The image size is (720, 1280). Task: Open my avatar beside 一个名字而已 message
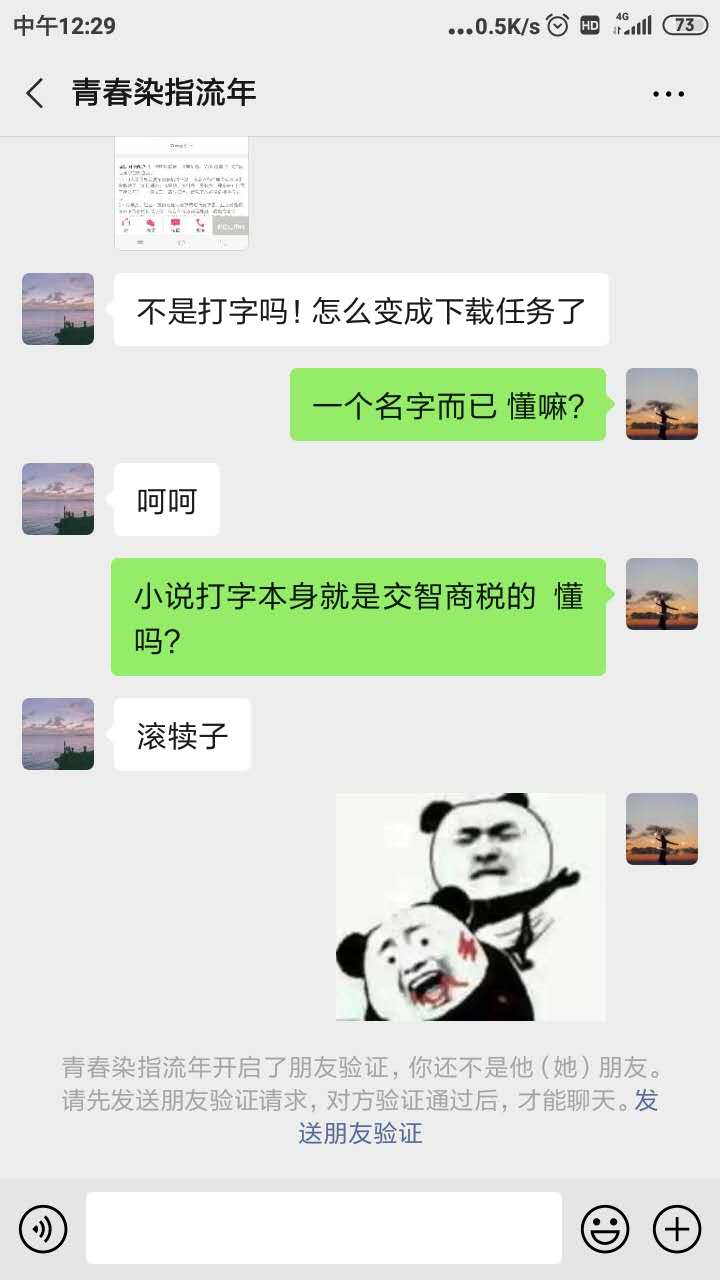[x=662, y=404]
